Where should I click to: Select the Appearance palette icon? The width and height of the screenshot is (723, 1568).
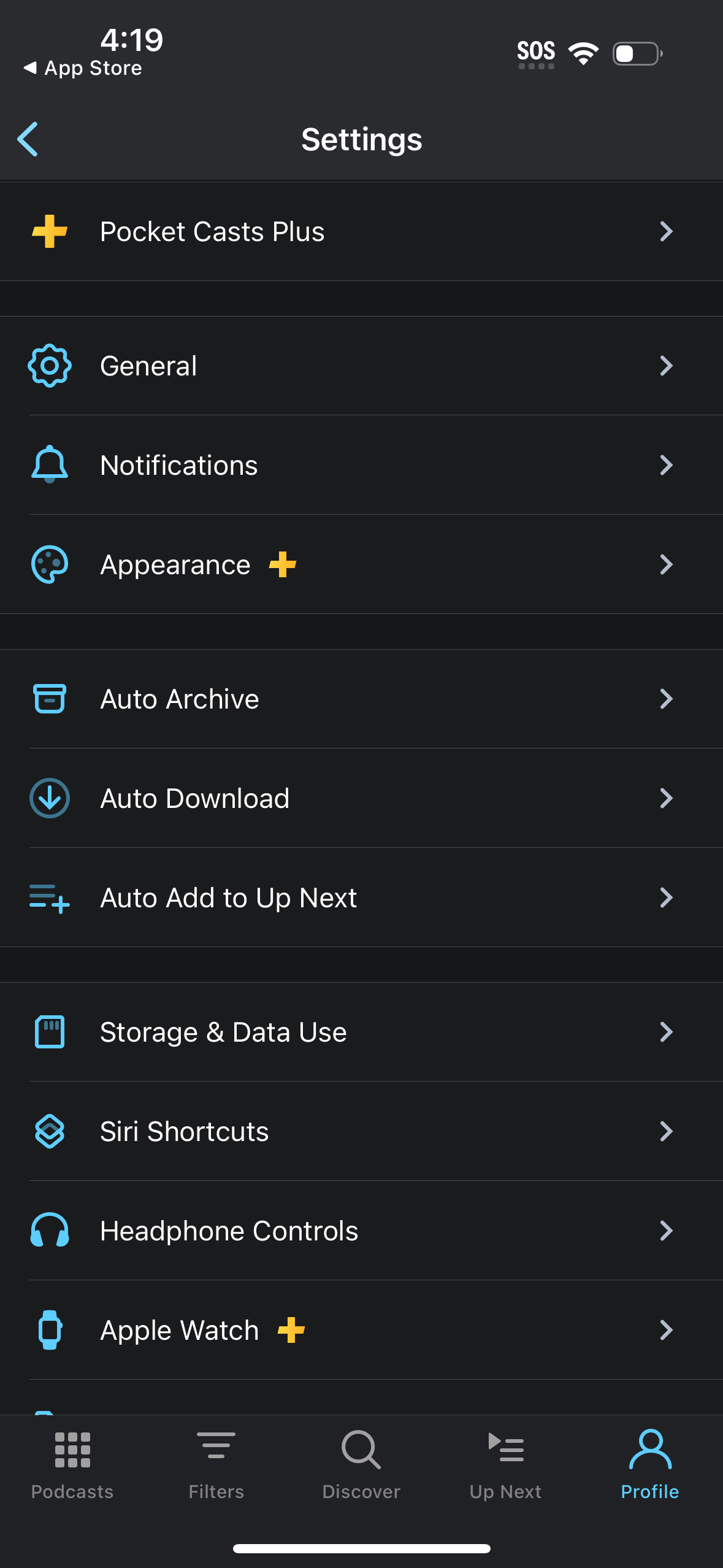point(50,564)
